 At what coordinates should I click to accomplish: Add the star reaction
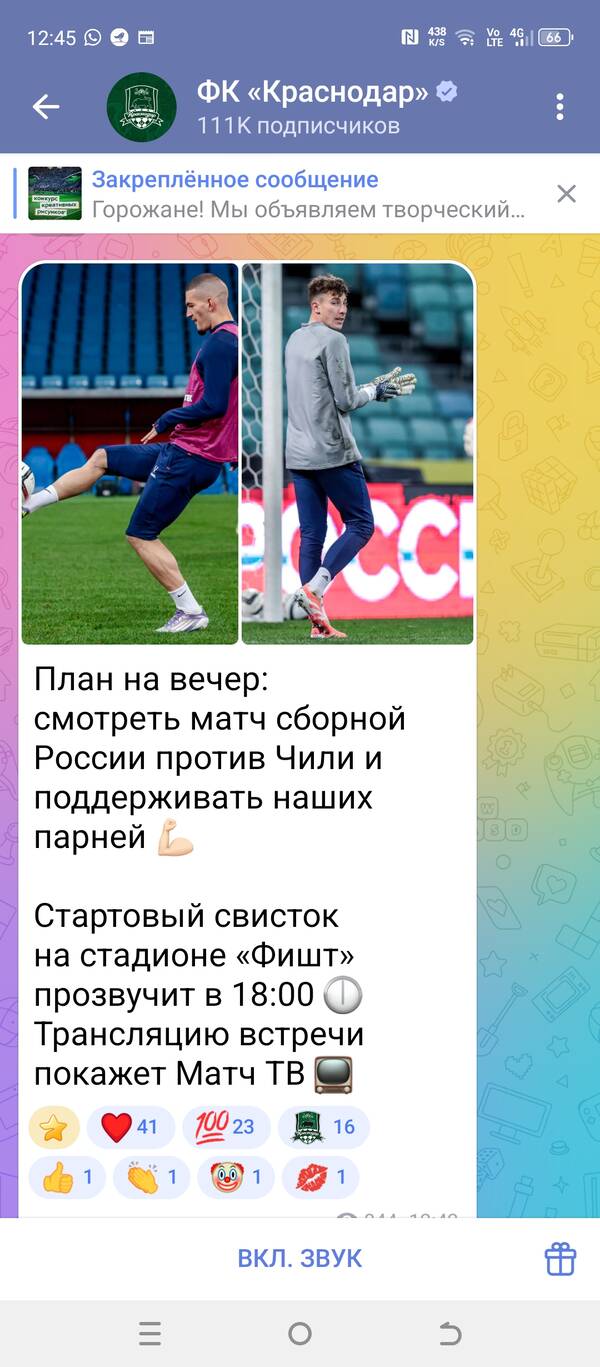point(54,1127)
